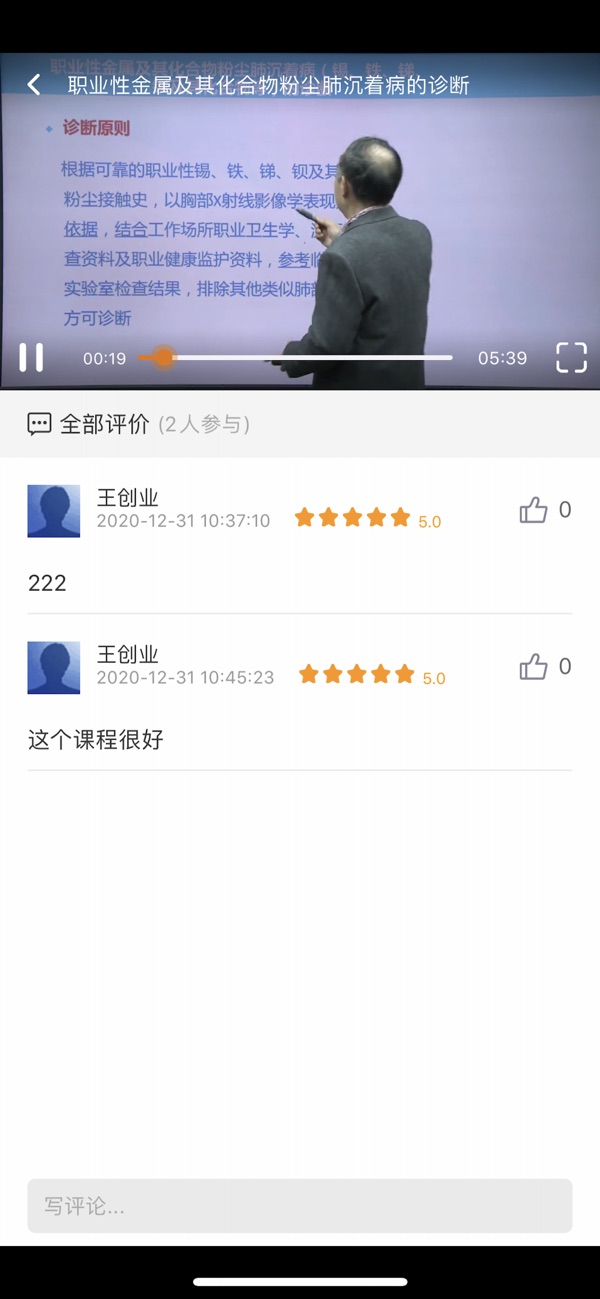The image size is (600, 1299).
Task: Enter fullscreen video mode
Action: pyautogui.click(x=571, y=357)
